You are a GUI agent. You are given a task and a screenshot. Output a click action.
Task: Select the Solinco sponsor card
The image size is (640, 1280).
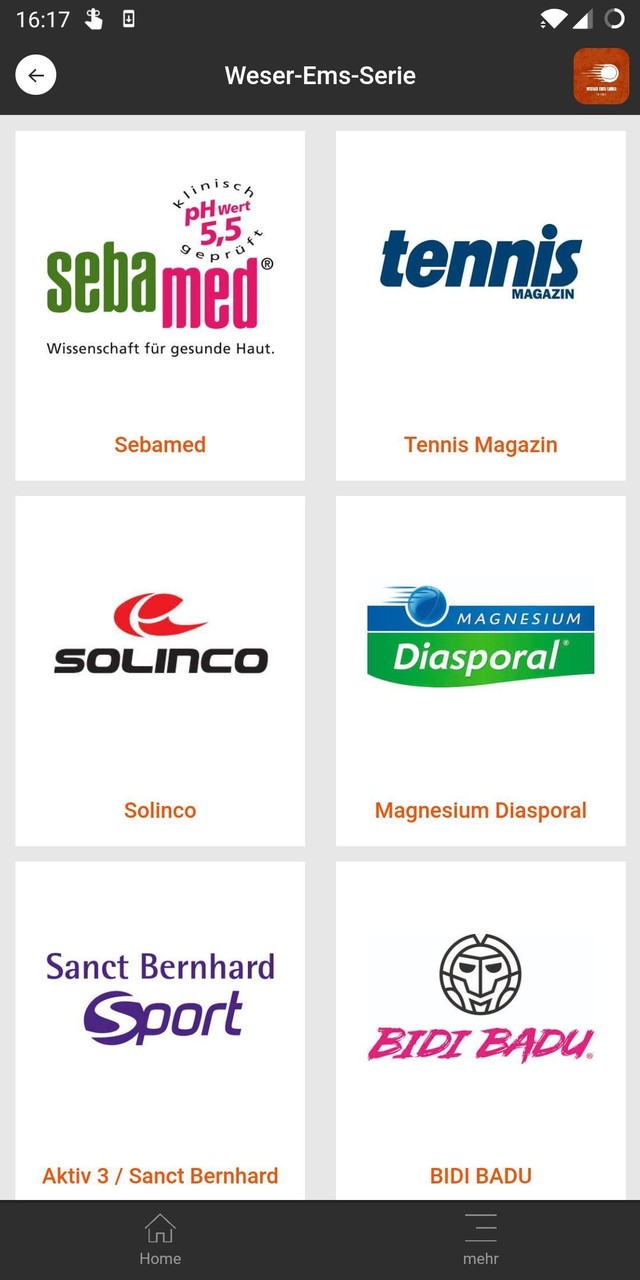pyautogui.click(x=160, y=671)
